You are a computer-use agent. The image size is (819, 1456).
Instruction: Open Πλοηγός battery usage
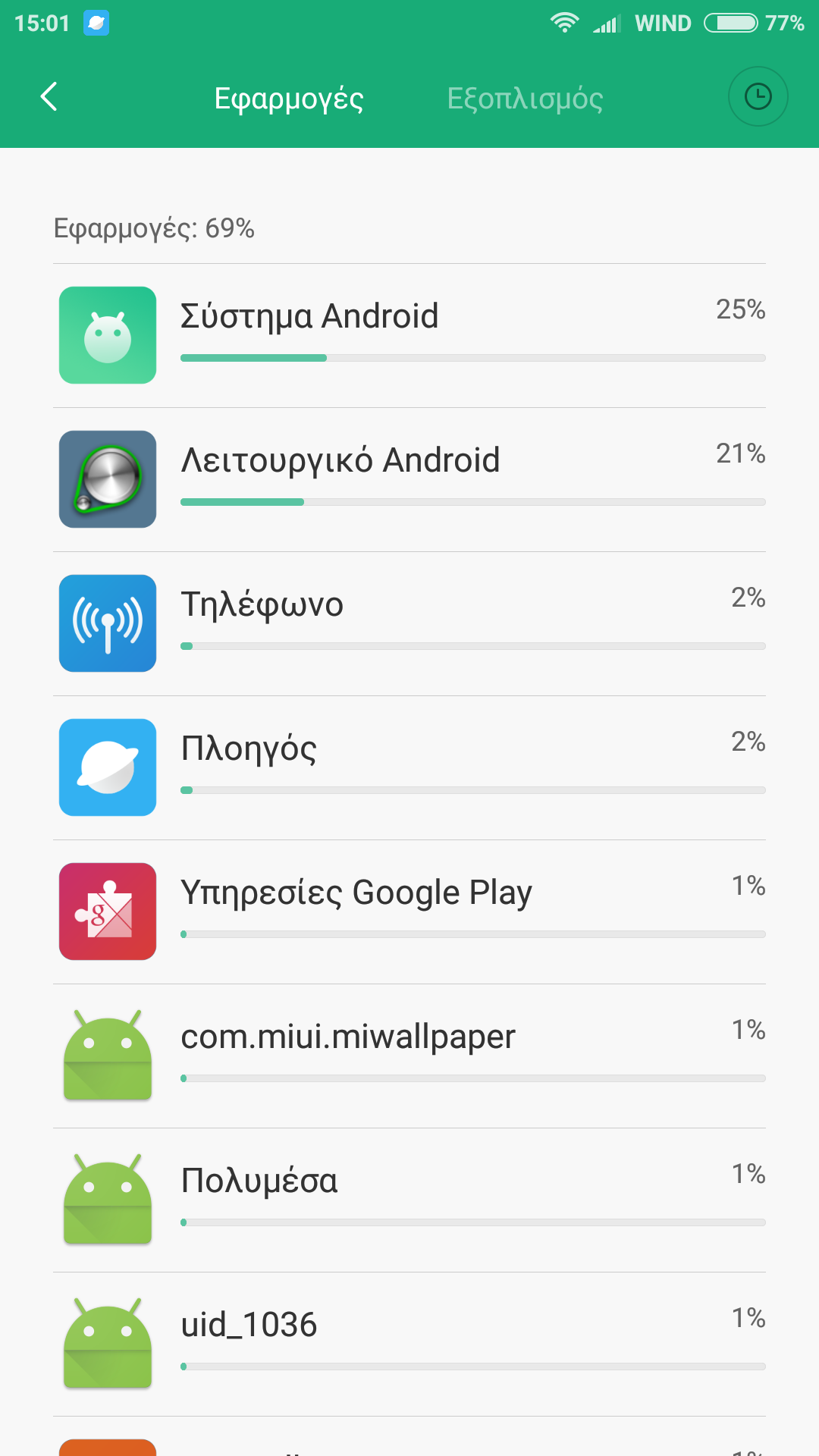409,767
